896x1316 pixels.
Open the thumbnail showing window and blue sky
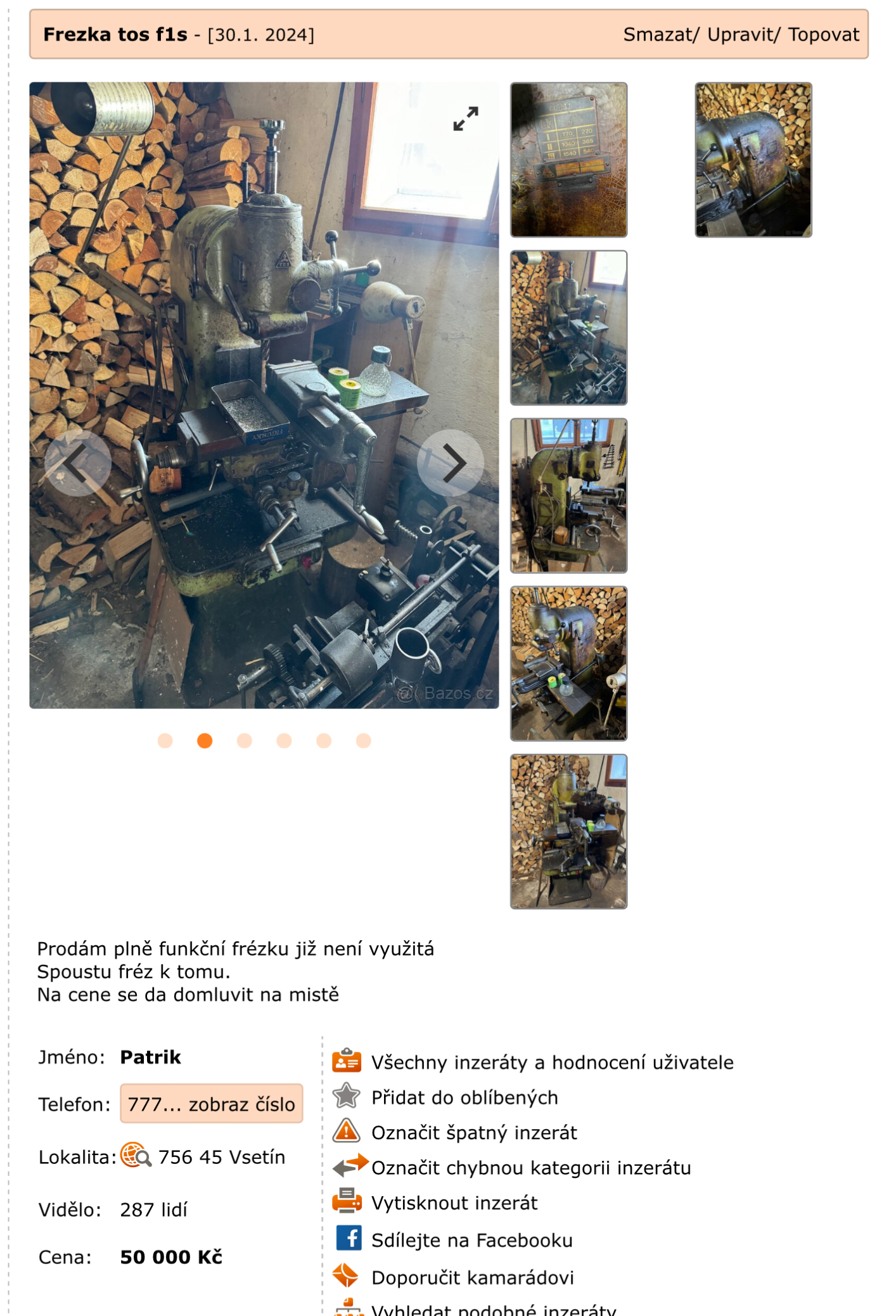[x=568, y=495]
